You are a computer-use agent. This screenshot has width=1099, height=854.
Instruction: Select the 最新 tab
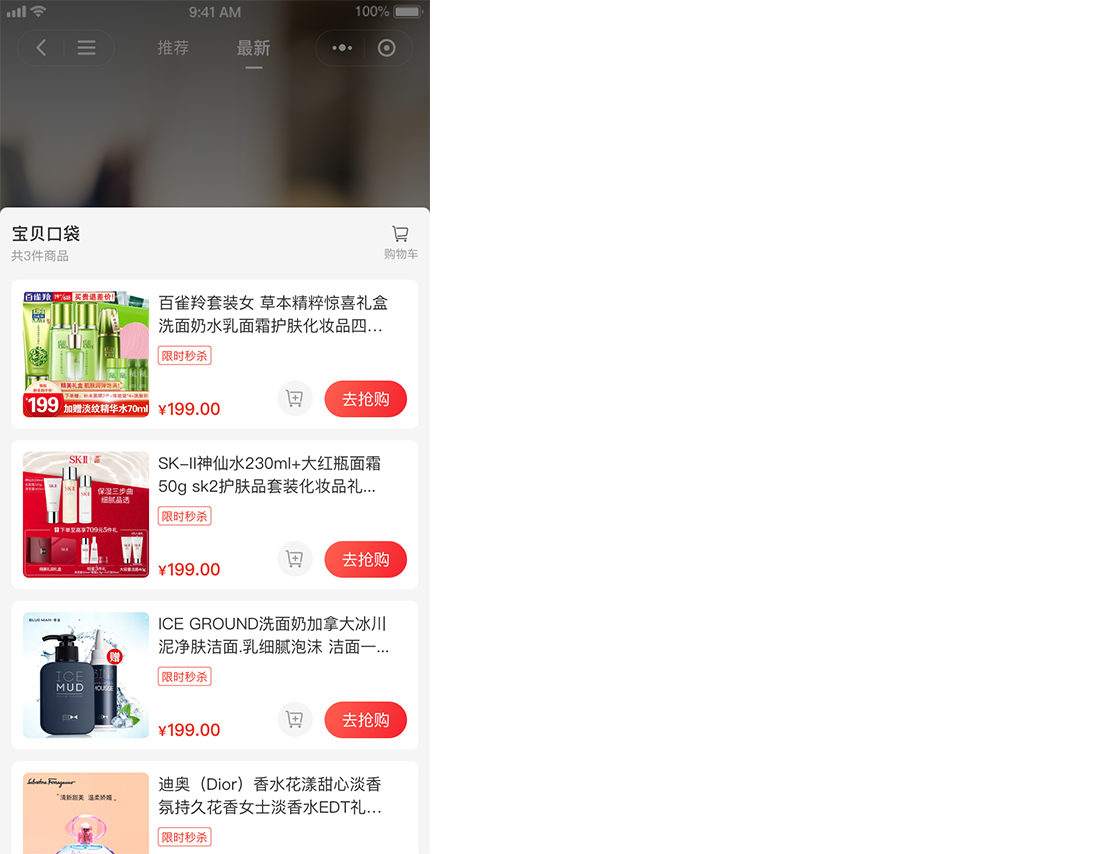(x=253, y=48)
